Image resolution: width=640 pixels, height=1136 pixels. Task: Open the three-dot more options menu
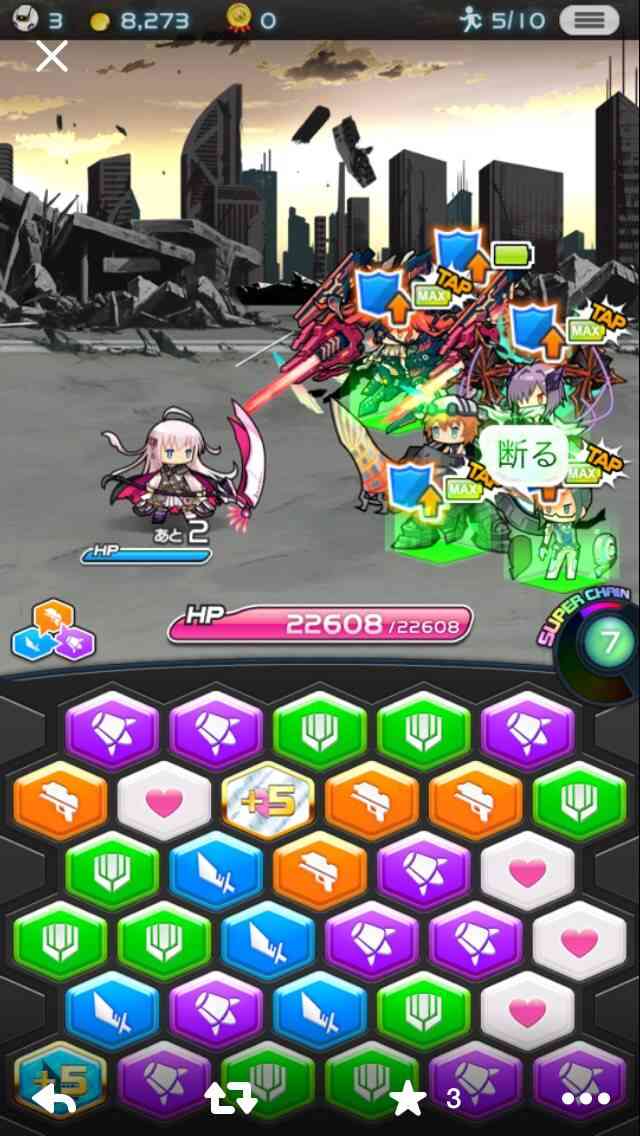(x=586, y=1099)
